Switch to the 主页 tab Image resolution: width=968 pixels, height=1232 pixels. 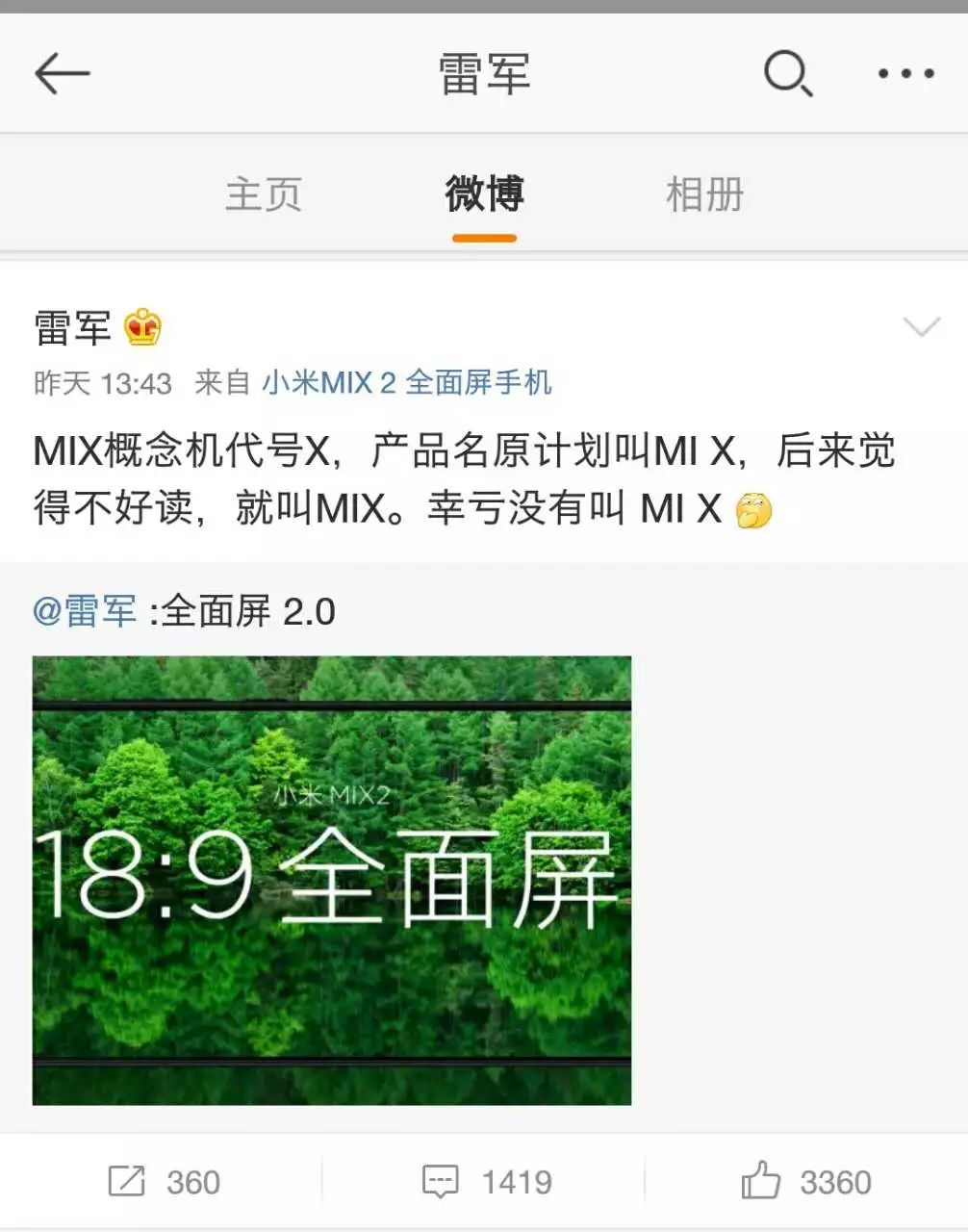pyautogui.click(x=264, y=194)
